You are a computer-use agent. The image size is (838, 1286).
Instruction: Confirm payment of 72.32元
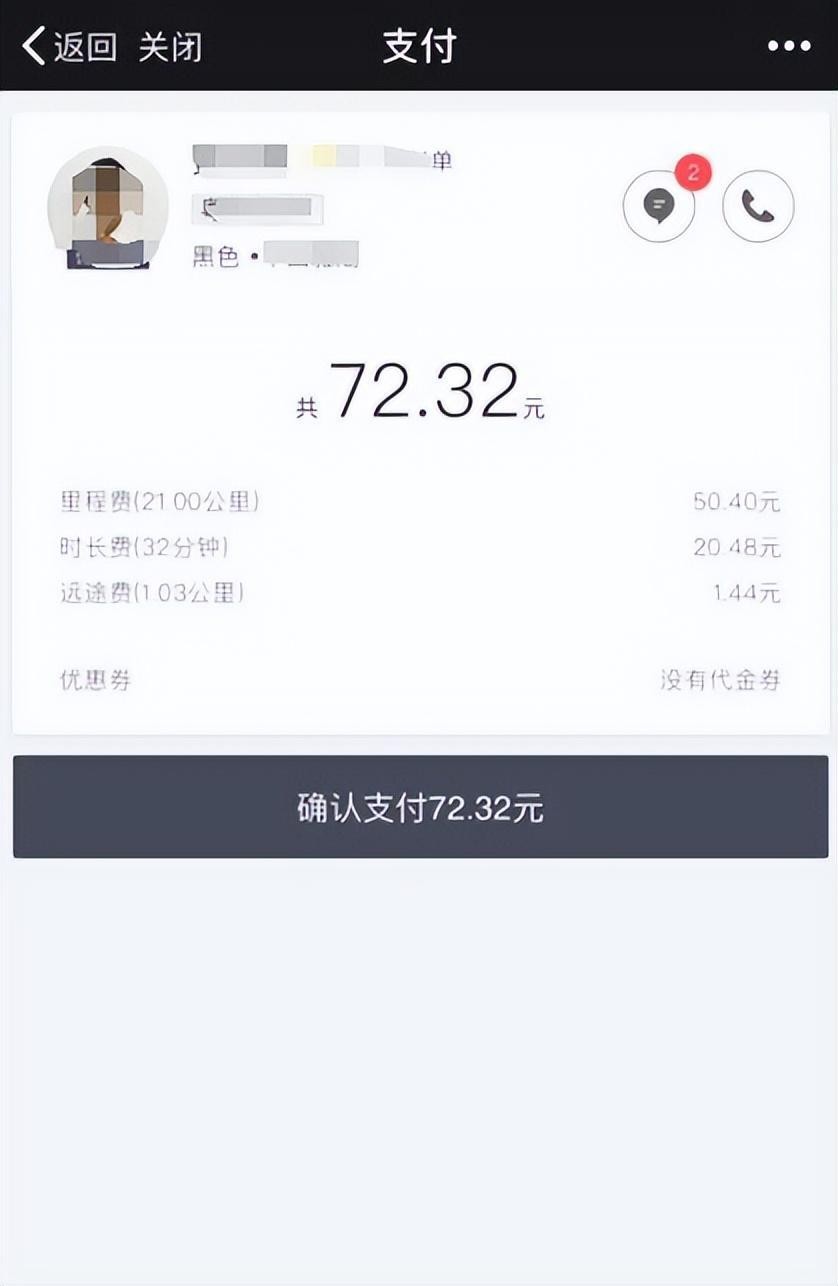[420, 807]
